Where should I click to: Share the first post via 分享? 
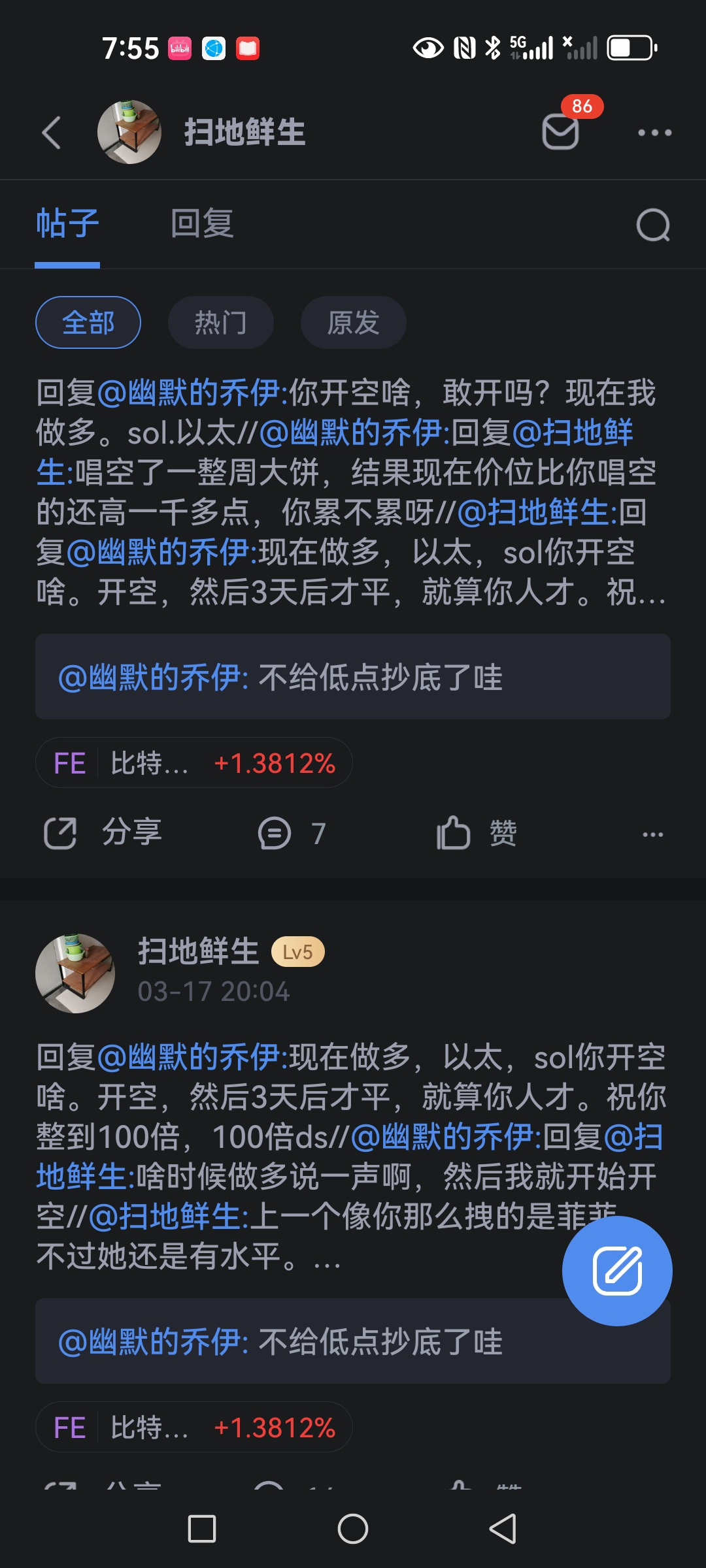(103, 833)
